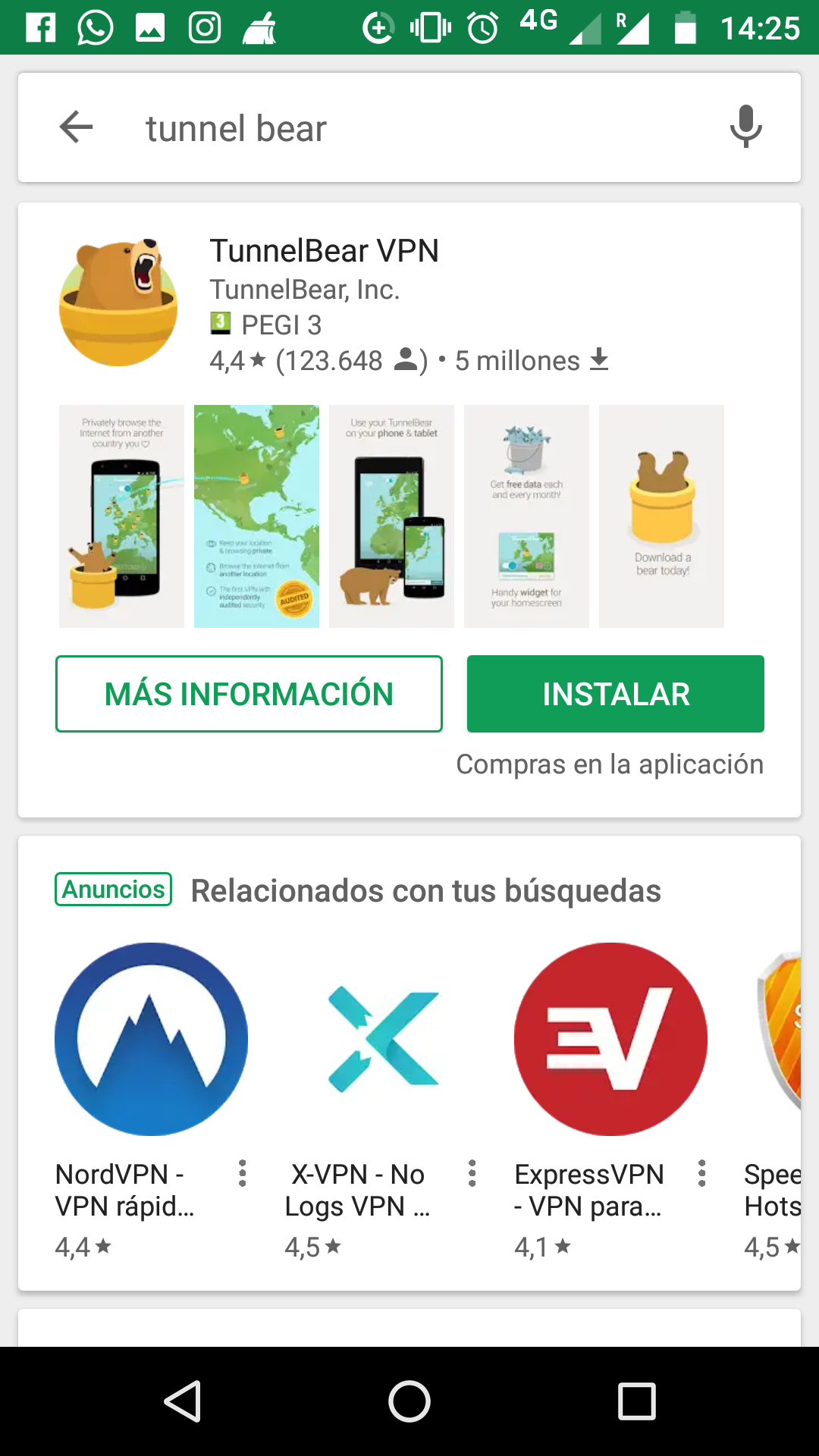Open the phone & tablet screenshot

pyautogui.click(x=391, y=516)
